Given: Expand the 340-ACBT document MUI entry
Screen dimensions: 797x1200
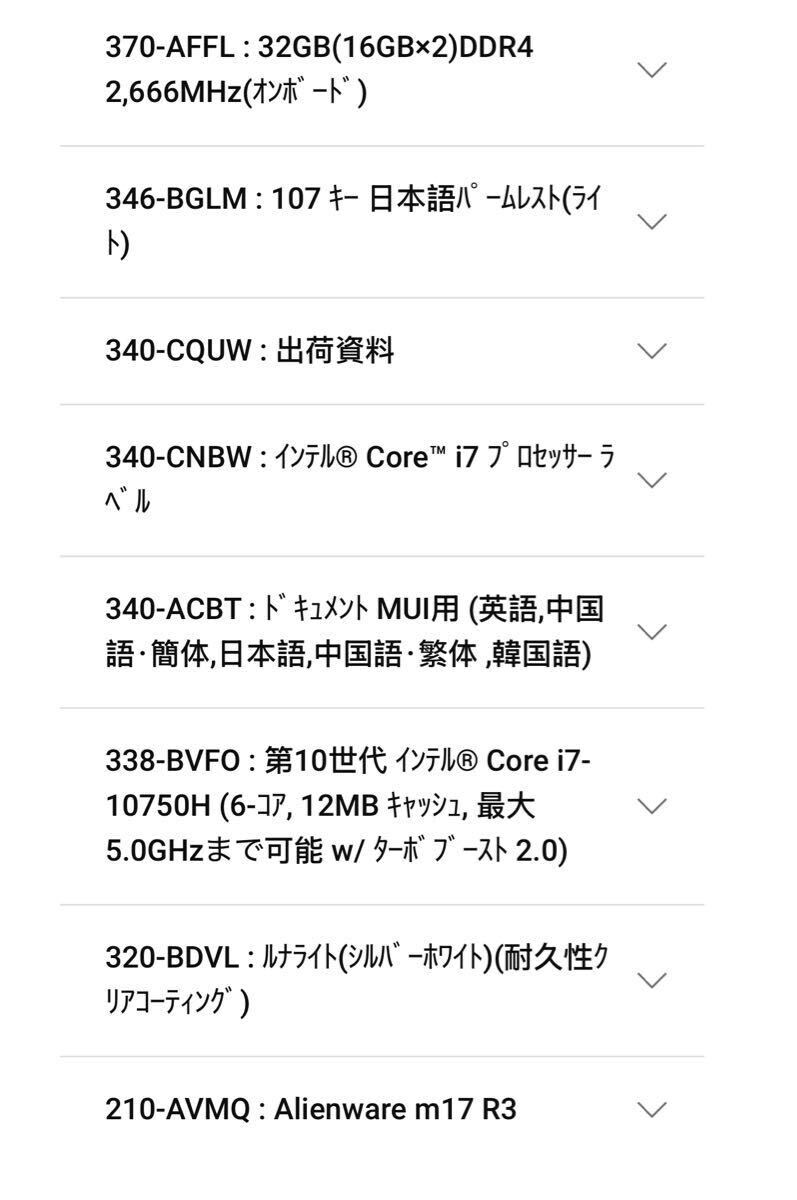Looking at the screenshot, I should [x=653, y=630].
